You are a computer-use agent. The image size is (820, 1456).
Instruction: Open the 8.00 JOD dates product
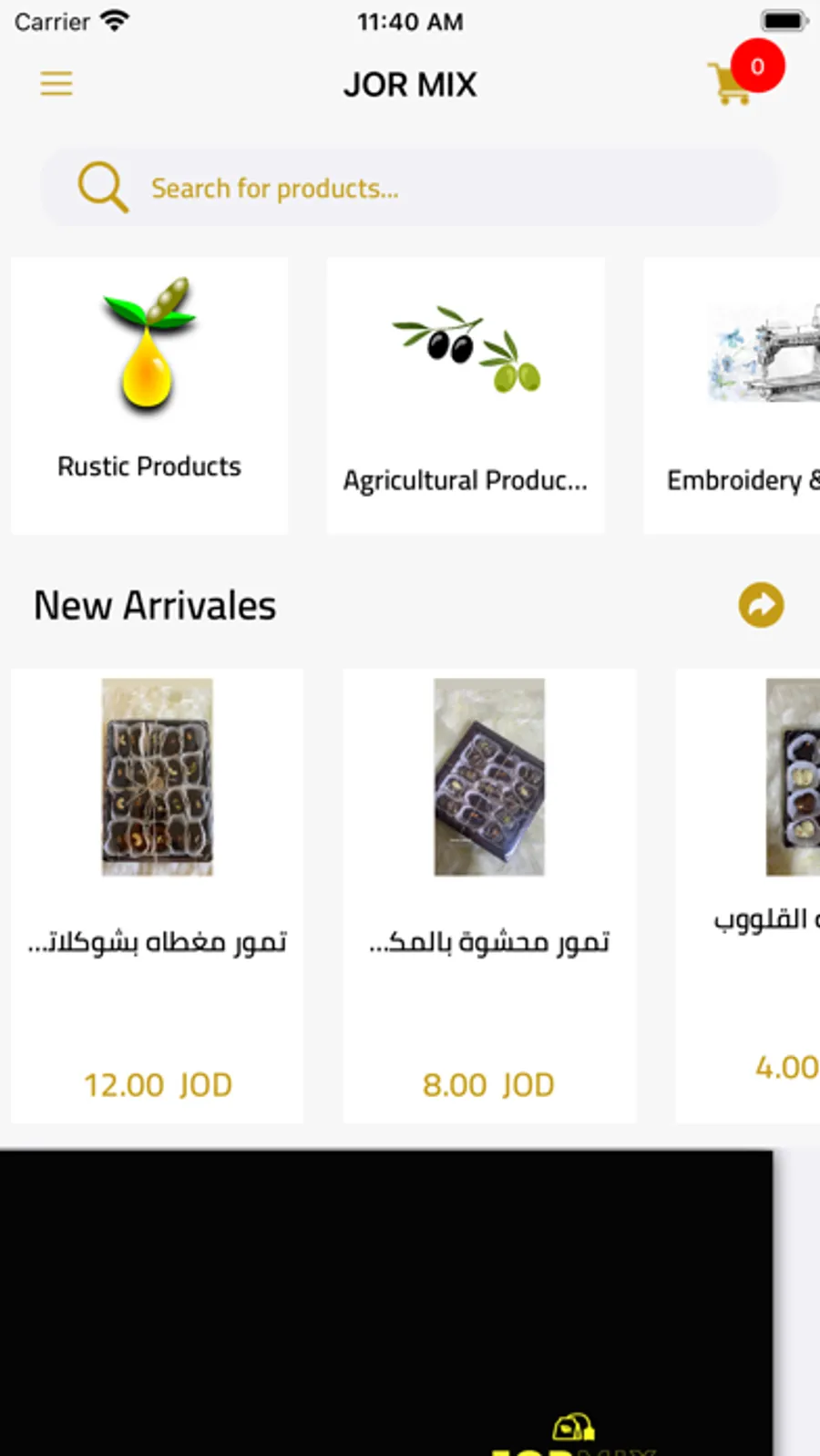point(489,895)
